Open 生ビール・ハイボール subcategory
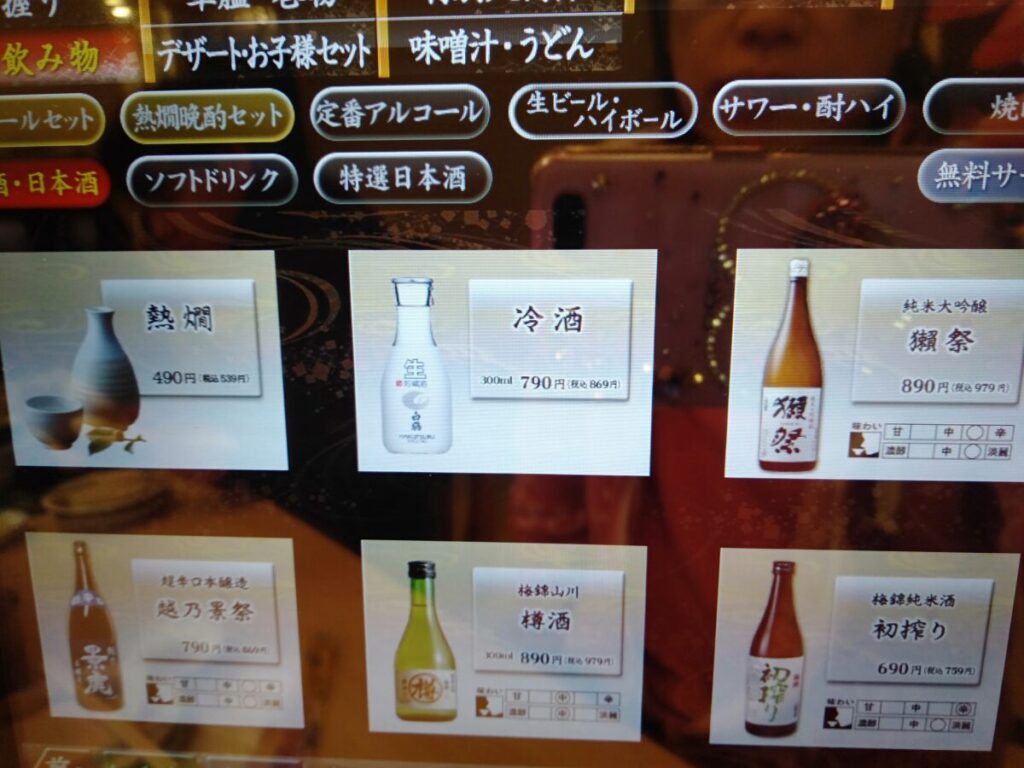Image resolution: width=1024 pixels, height=768 pixels. (602, 110)
